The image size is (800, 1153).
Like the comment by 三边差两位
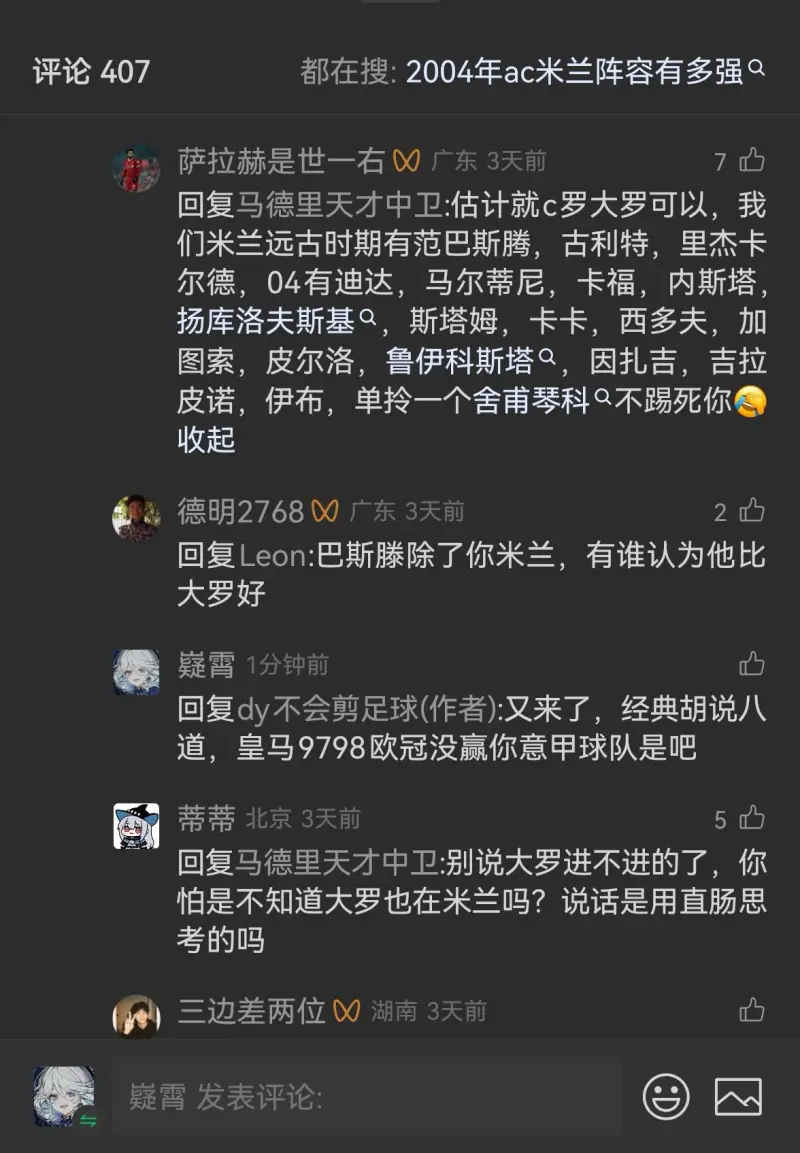[x=751, y=1010]
